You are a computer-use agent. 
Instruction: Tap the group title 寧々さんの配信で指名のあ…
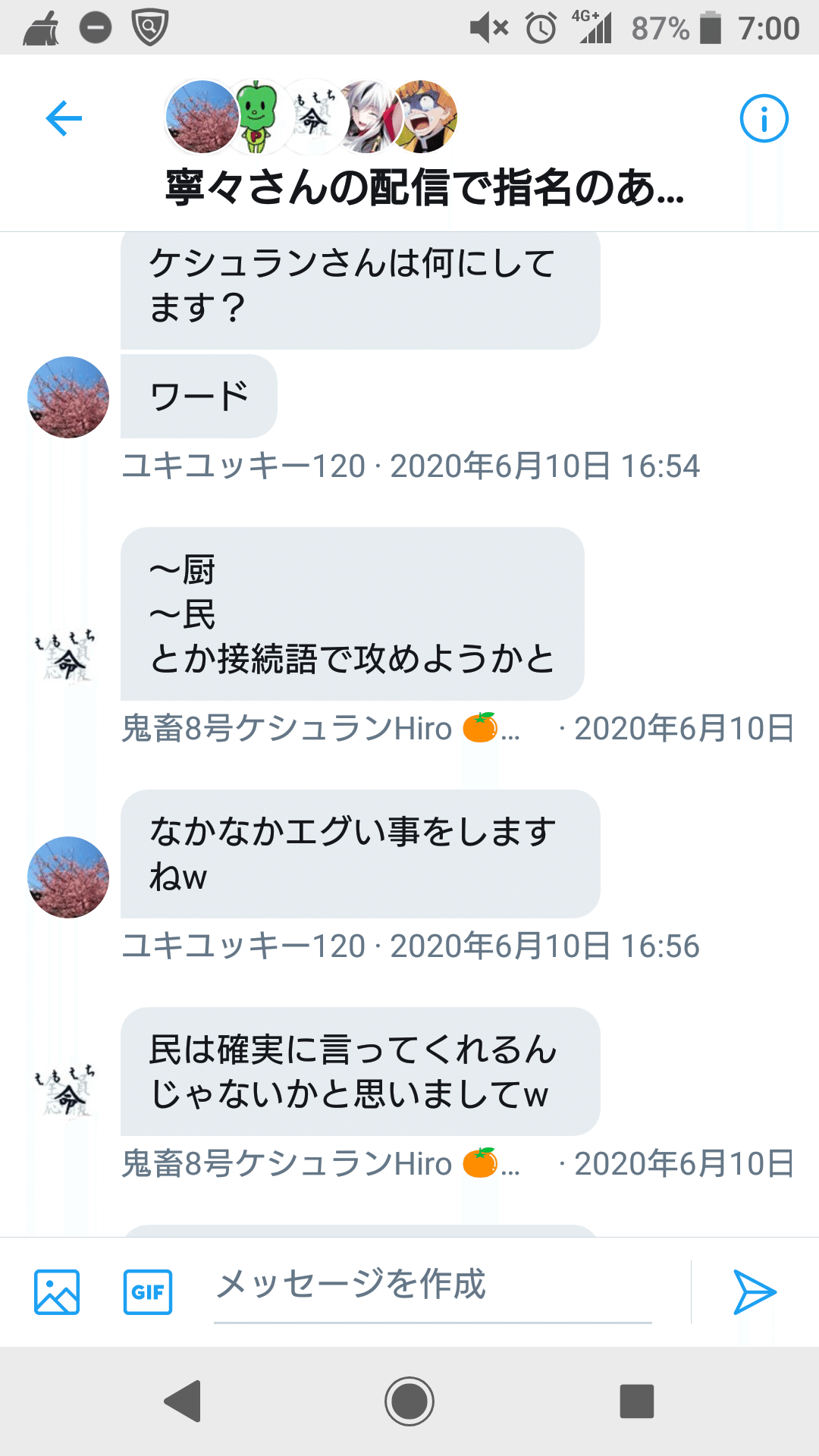[425, 188]
